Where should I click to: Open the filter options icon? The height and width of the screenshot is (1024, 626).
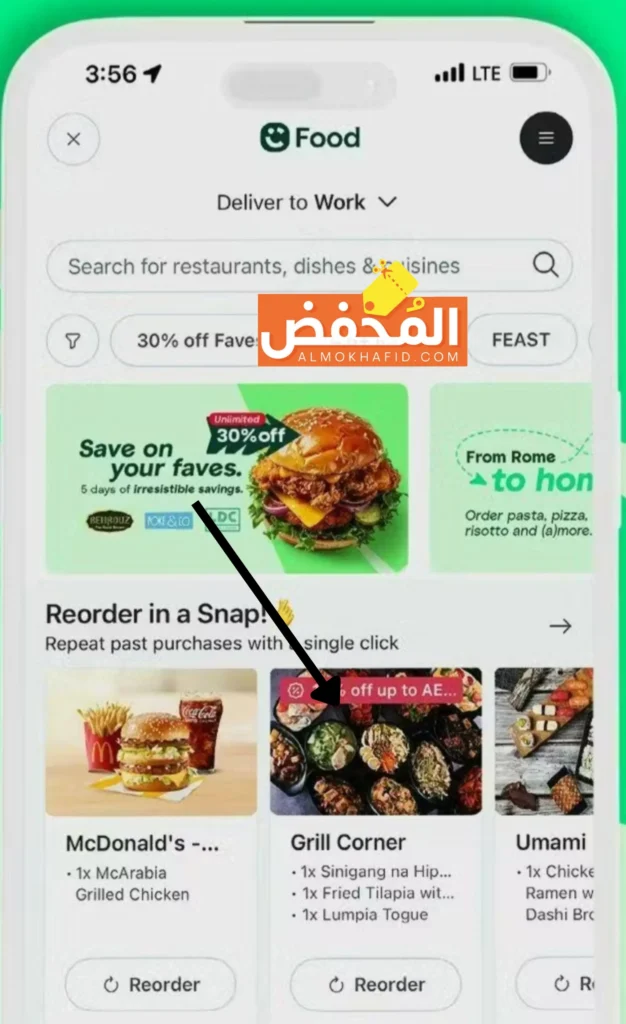(73, 341)
